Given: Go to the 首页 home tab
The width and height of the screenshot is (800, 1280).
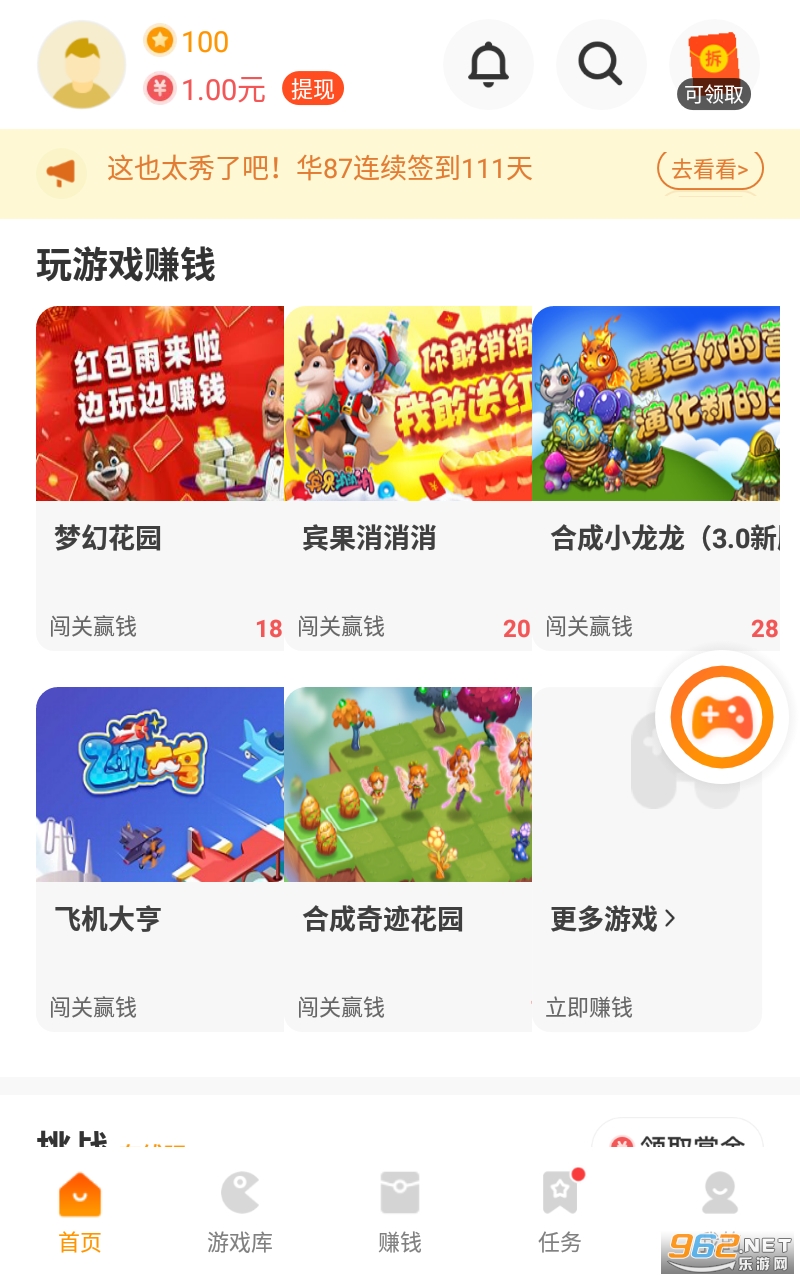Looking at the screenshot, I should point(80,1213).
